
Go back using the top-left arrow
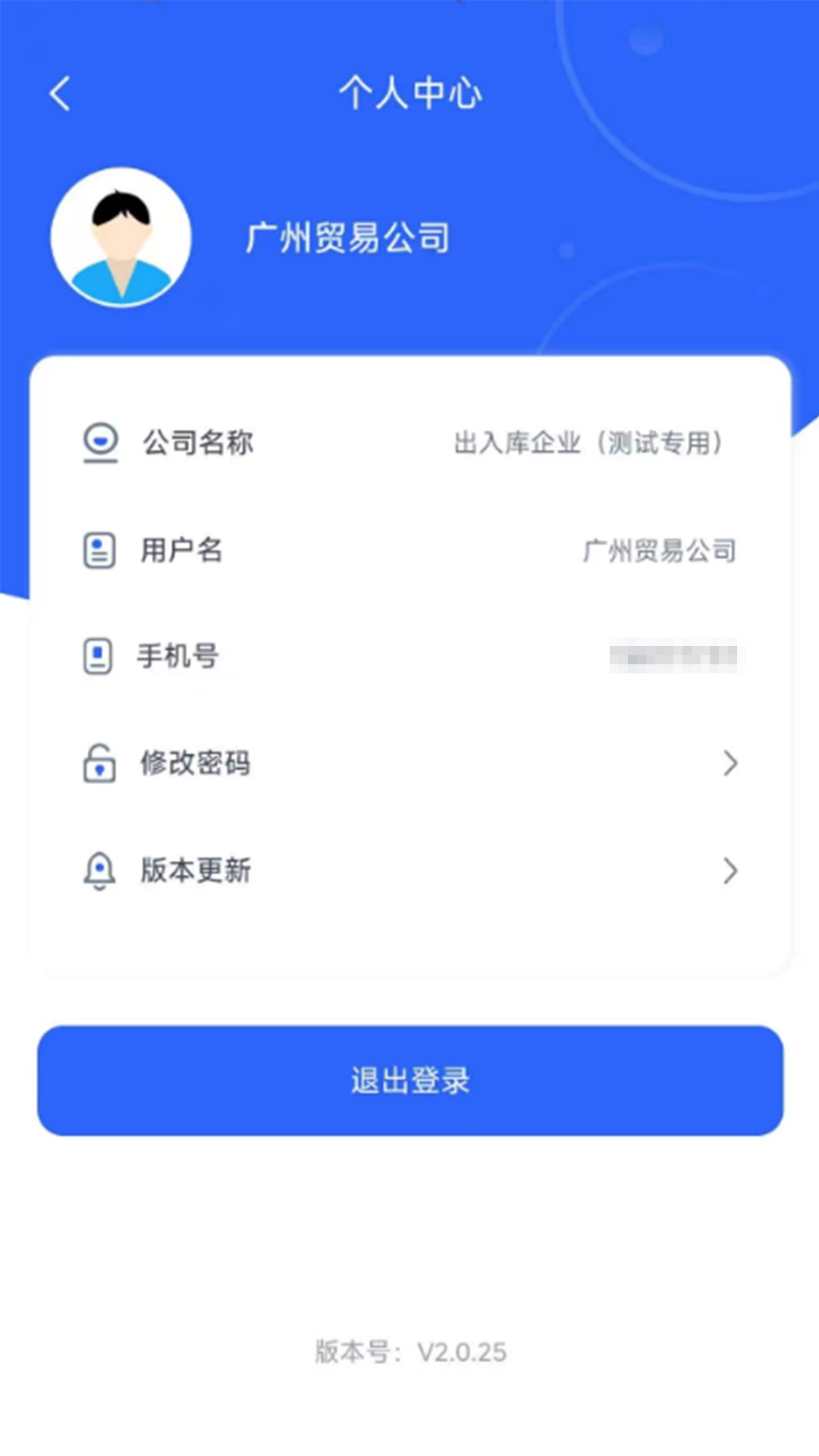[x=60, y=94]
